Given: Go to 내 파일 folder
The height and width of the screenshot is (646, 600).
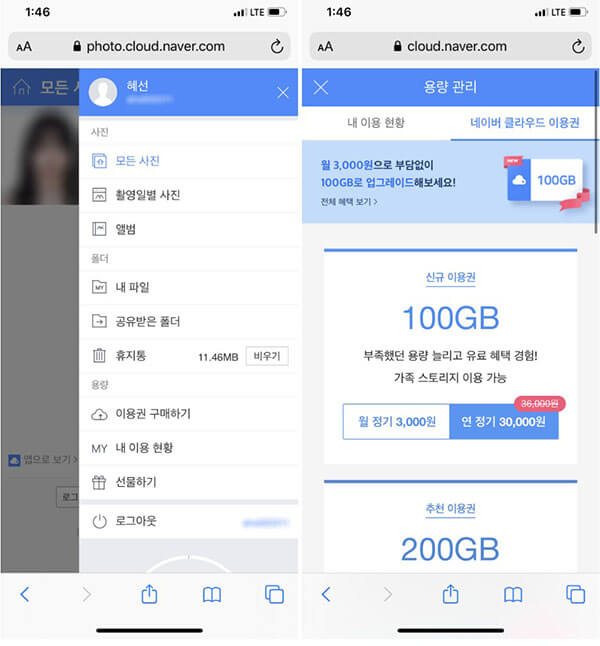Looking at the screenshot, I should click(132, 287).
